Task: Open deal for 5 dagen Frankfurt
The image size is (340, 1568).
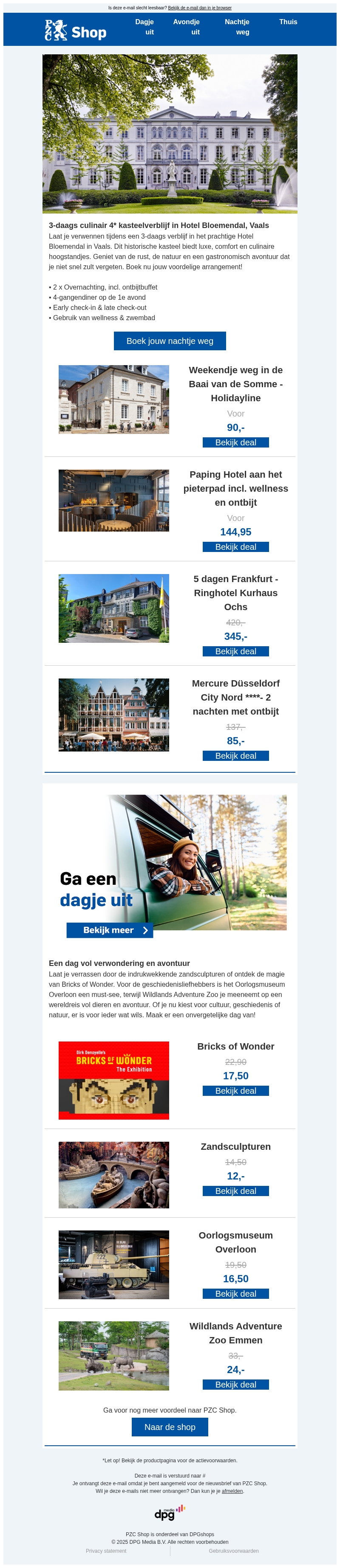Action: [235, 651]
